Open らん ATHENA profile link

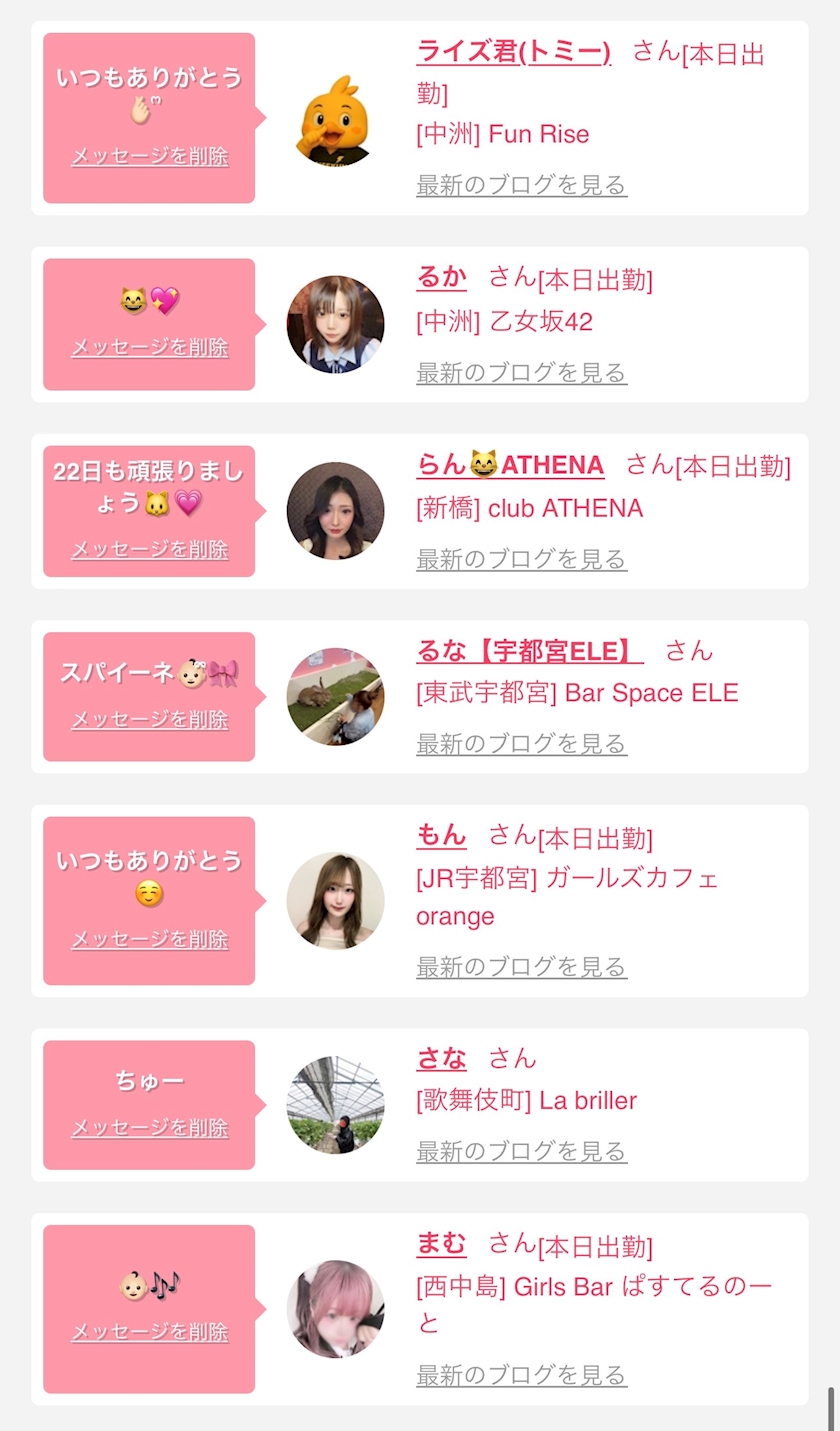click(510, 465)
